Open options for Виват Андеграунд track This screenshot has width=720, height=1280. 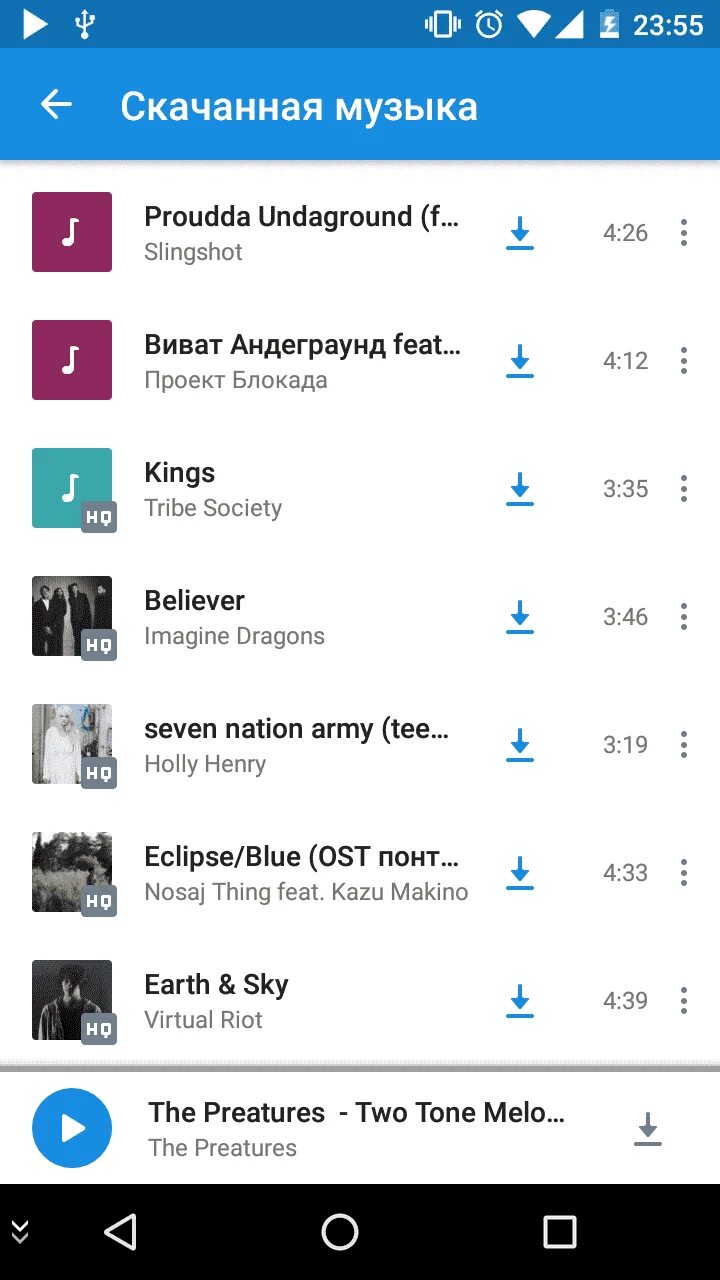[684, 361]
